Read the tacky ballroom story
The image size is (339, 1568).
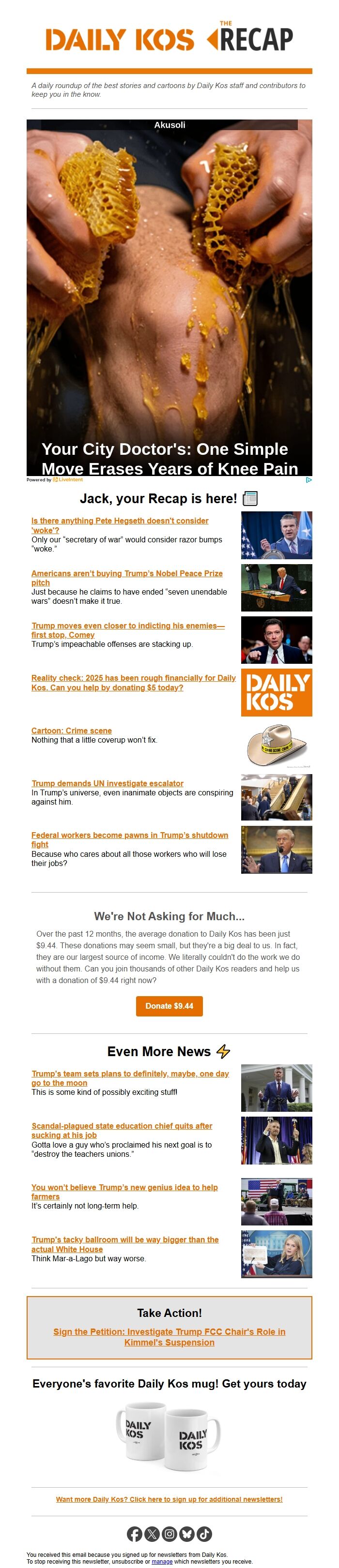pos(124,1240)
